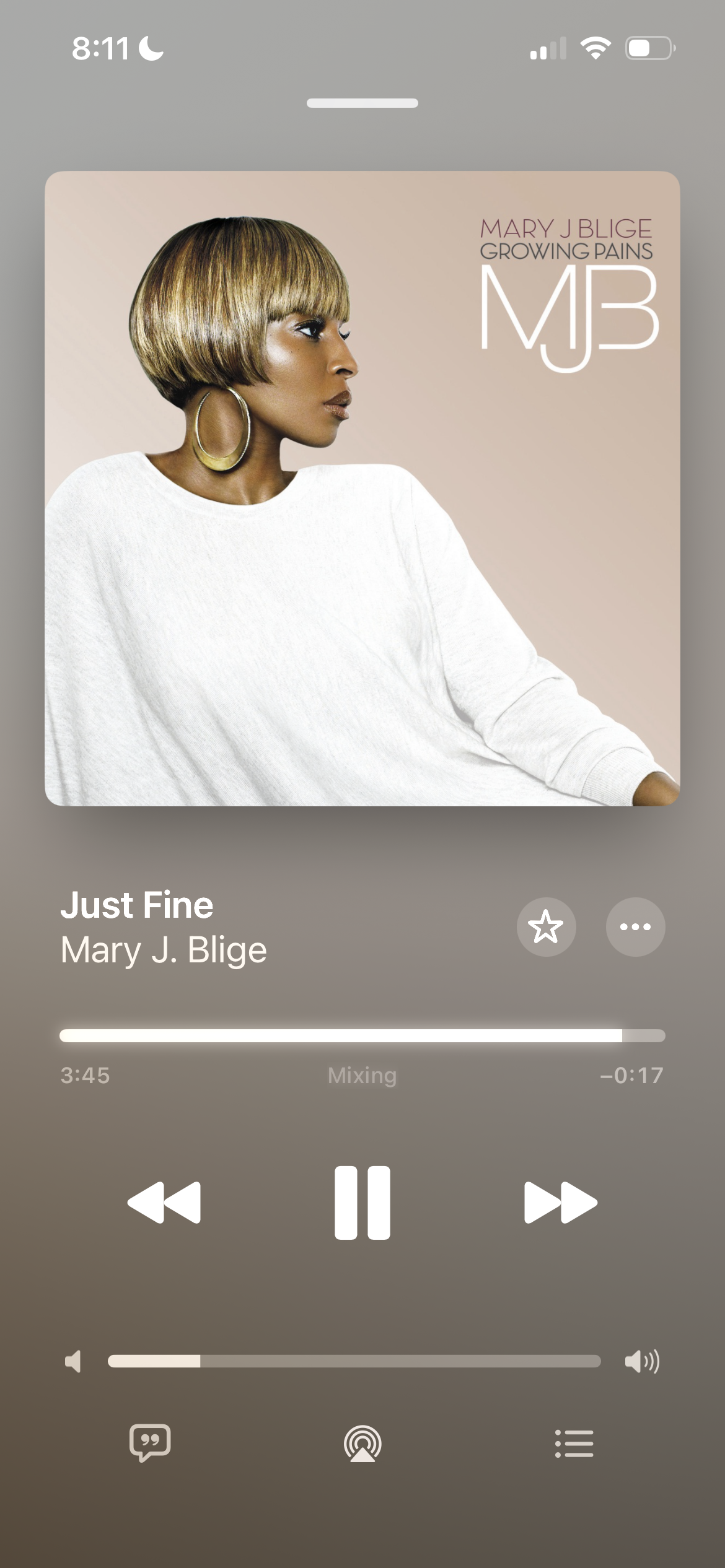Tap the Growing Pains album artwork
Screen dimensions: 725x1568
(x=362, y=488)
